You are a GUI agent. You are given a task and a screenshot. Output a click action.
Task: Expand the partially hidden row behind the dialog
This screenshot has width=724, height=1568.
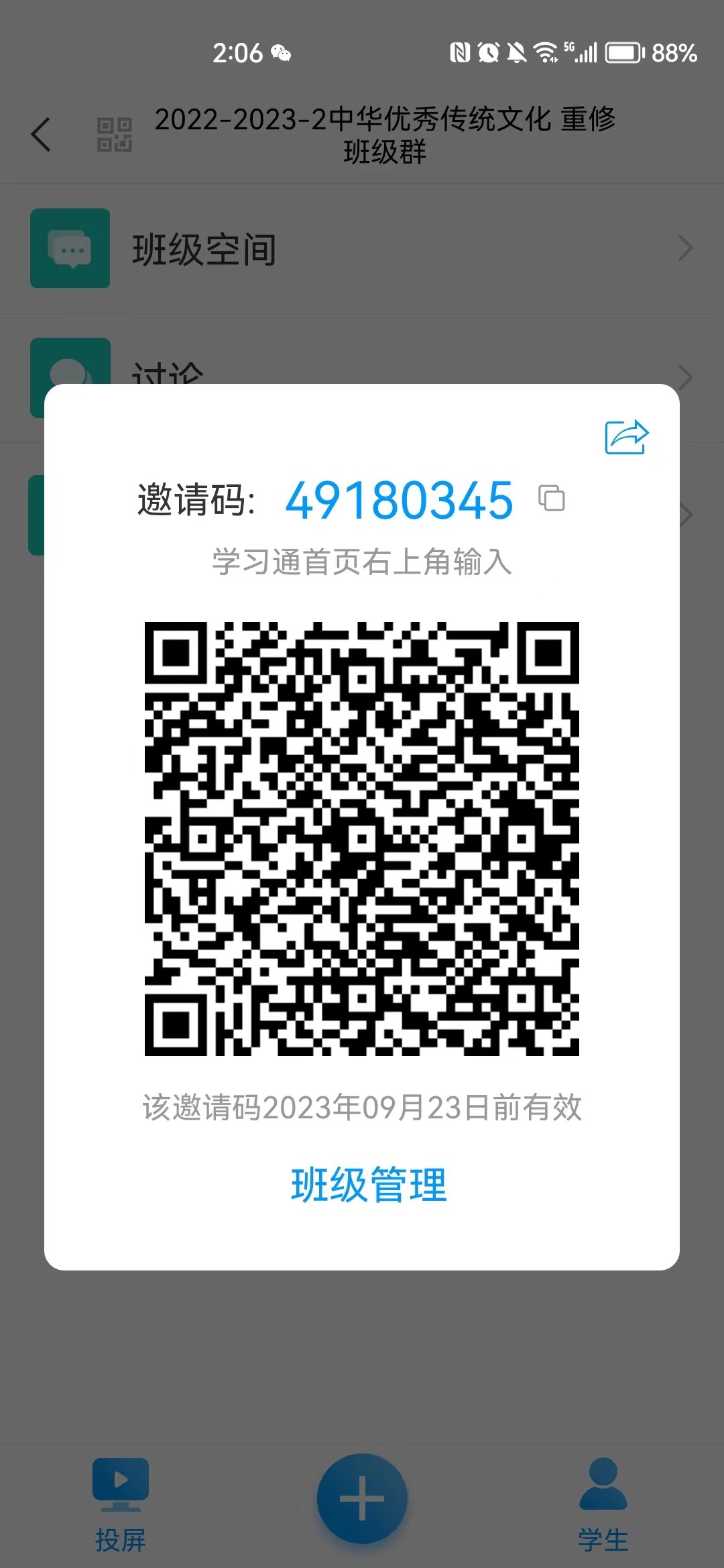coord(685,515)
